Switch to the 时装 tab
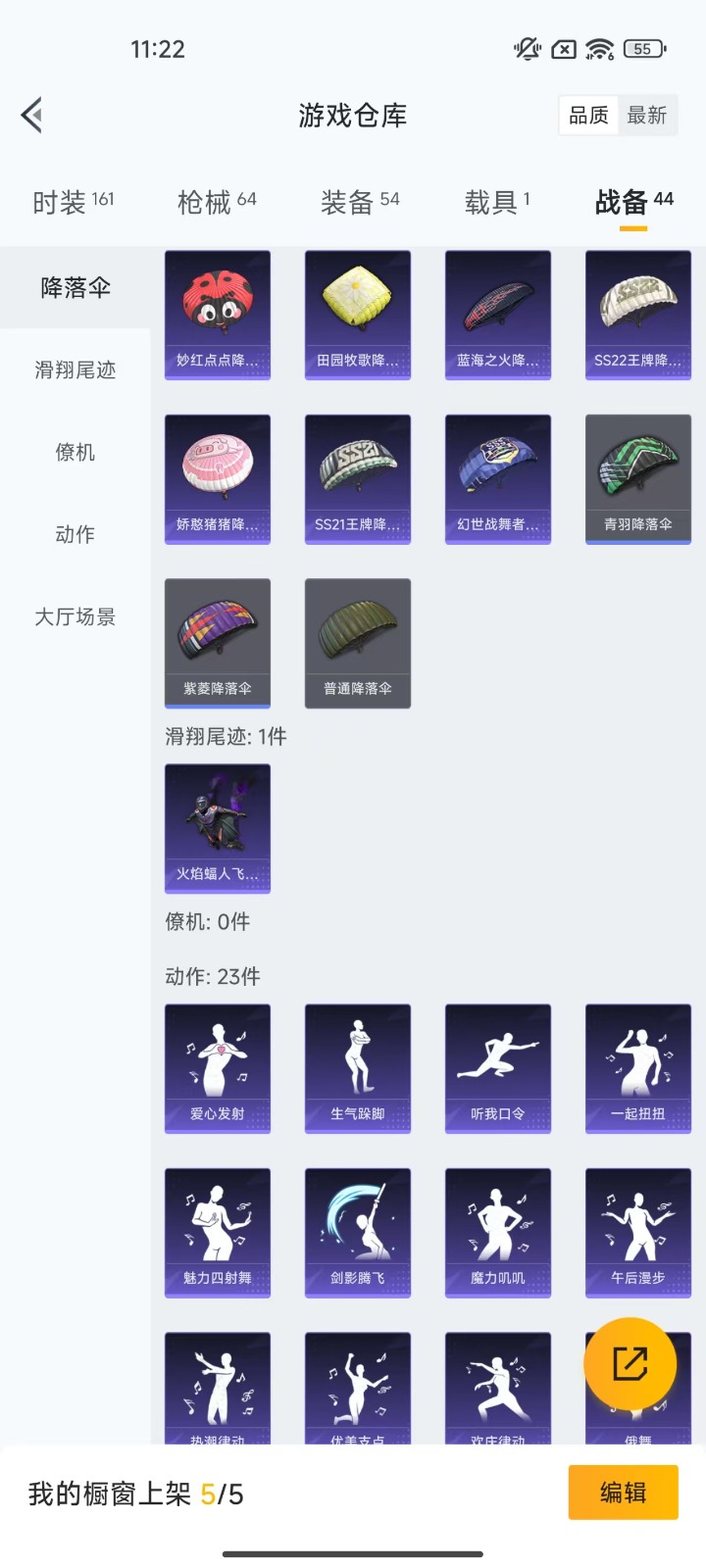 pyautogui.click(x=74, y=203)
